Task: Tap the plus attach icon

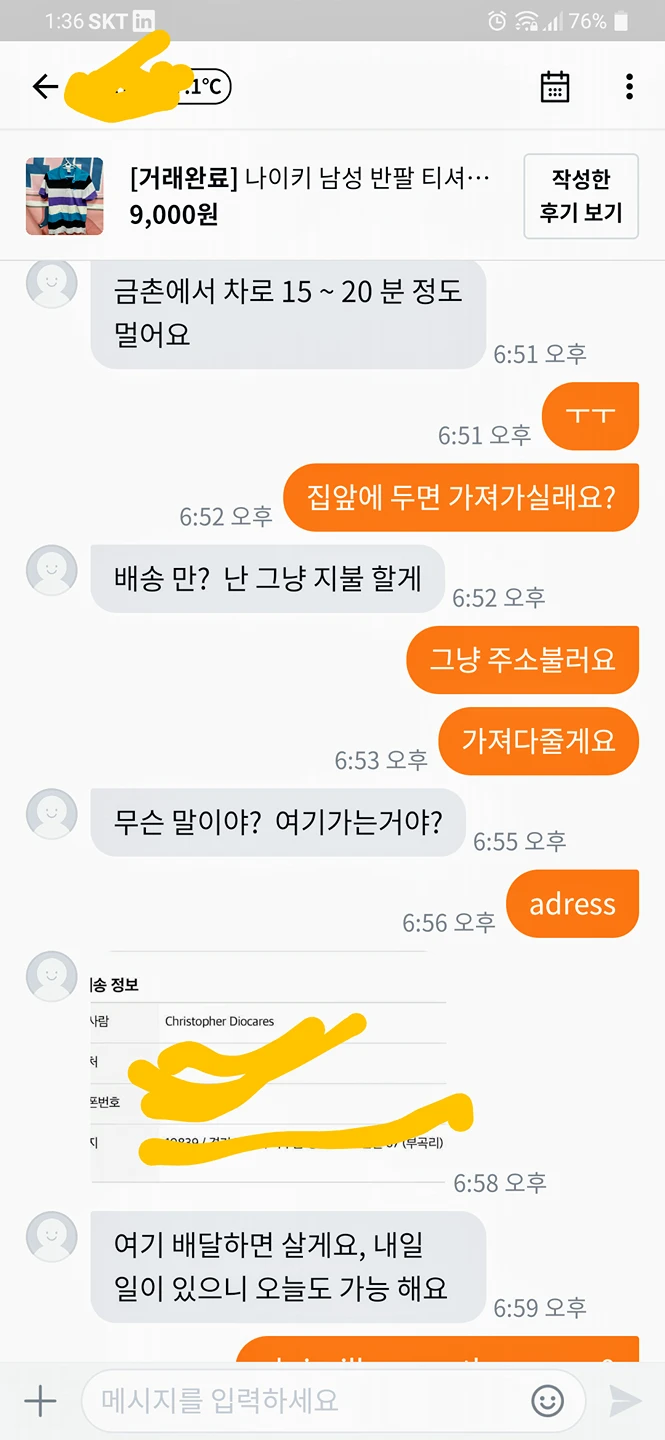Action: 40,1401
